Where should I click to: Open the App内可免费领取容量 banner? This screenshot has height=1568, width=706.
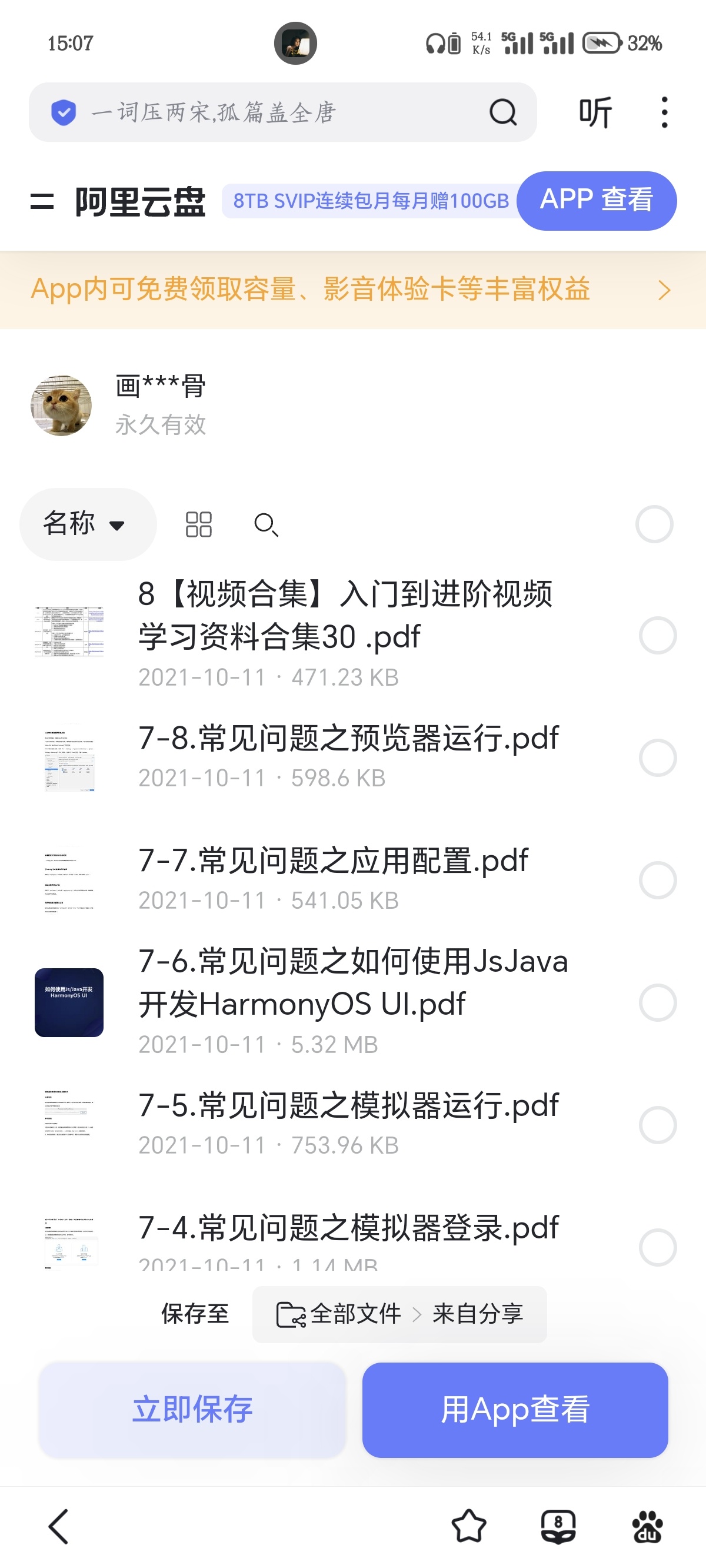[x=352, y=290]
